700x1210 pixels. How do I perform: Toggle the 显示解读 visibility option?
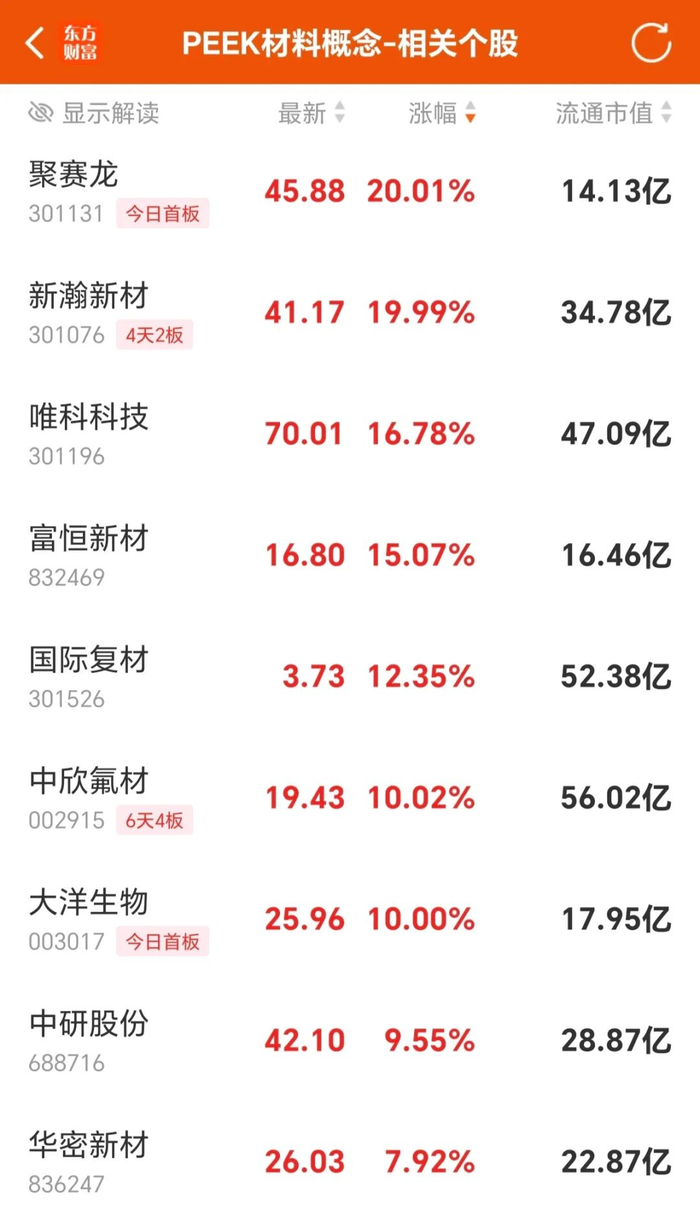(x=94, y=113)
